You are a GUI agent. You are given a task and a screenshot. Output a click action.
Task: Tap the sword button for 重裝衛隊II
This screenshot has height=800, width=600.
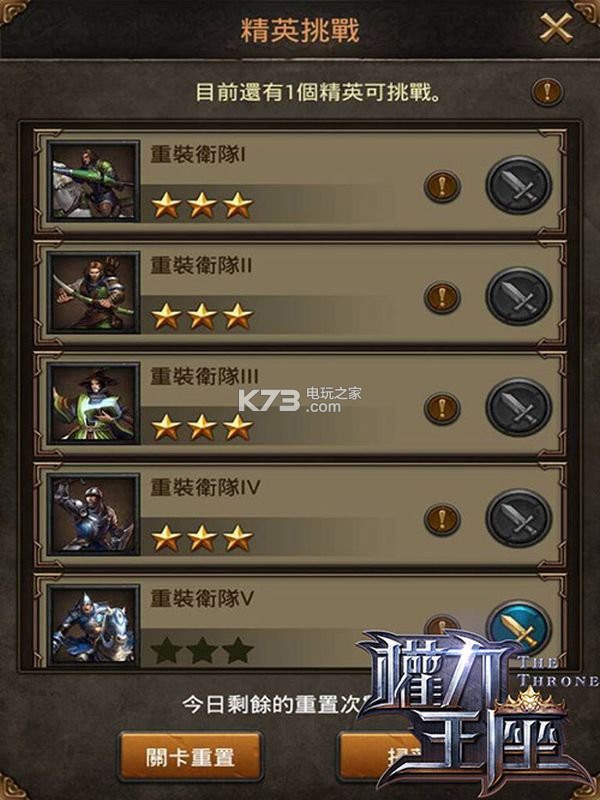[x=518, y=297]
